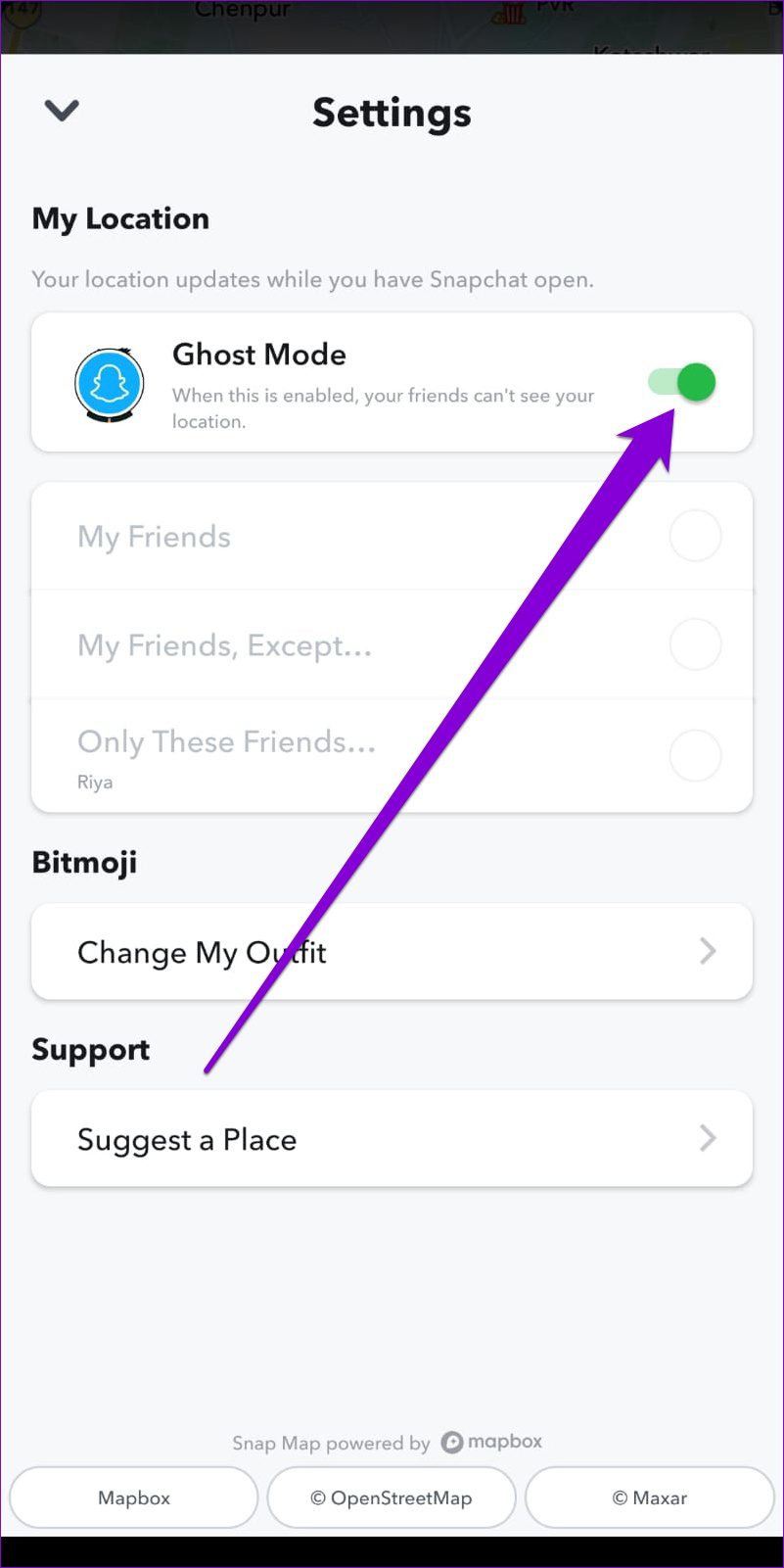Tap the Mapbox attribution button
784x1568 pixels.
click(134, 1497)
